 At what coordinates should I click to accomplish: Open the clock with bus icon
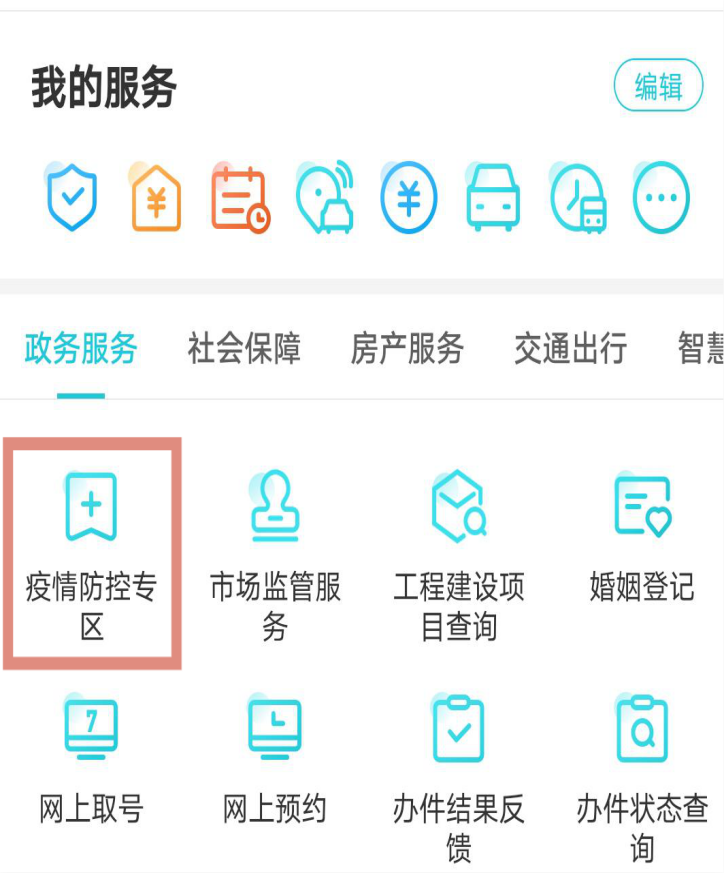point(578,198)
